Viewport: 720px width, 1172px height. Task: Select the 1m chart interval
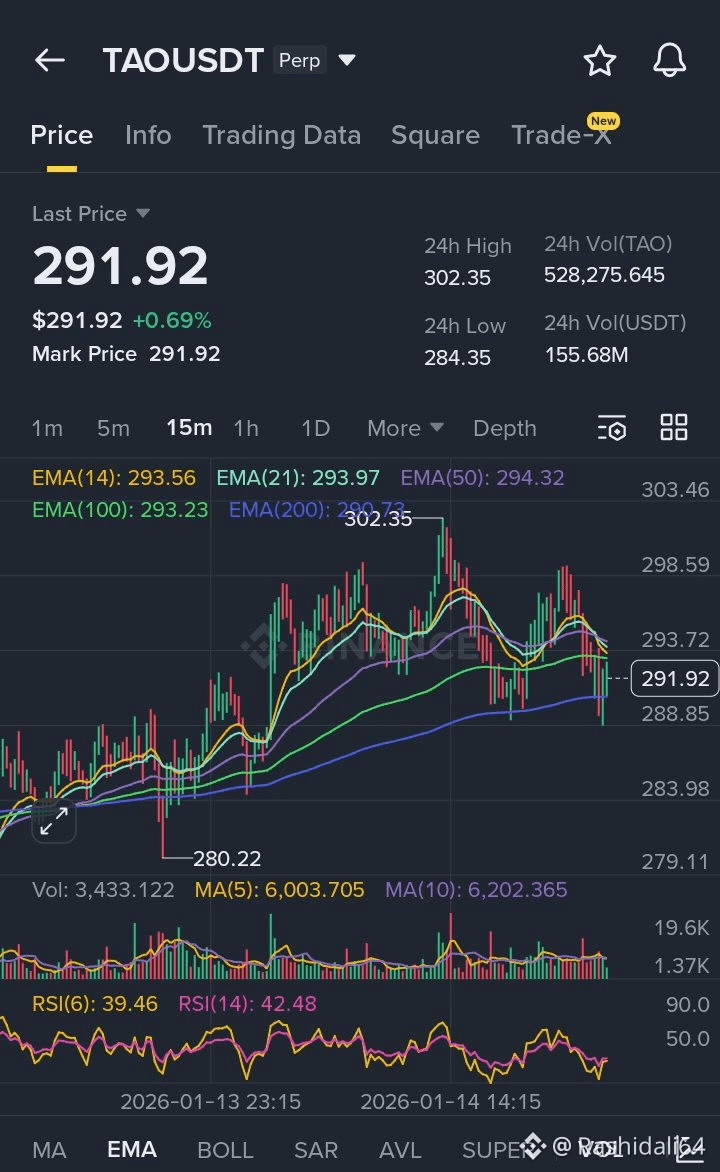point(47,428)
